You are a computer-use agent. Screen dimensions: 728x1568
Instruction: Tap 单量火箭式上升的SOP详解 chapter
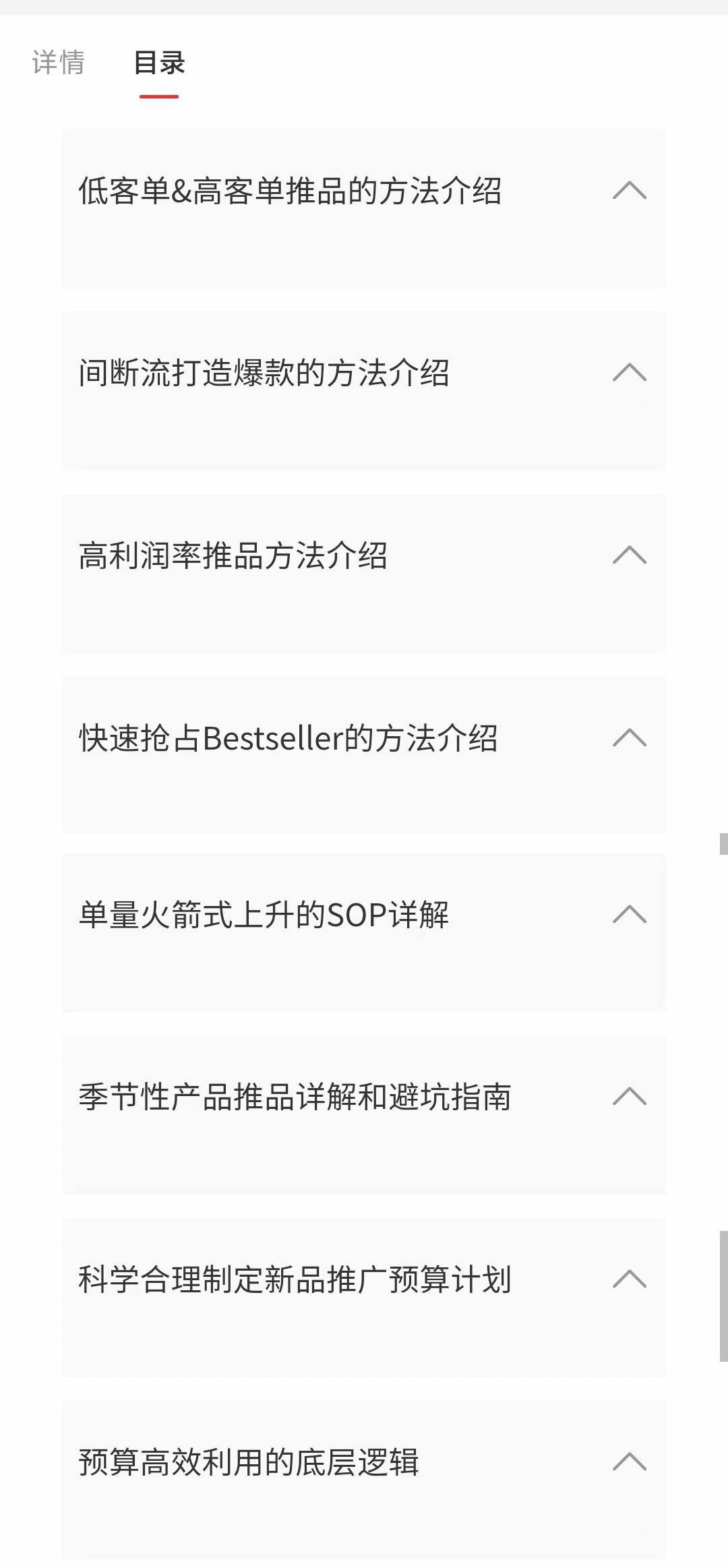click(364, 933)
